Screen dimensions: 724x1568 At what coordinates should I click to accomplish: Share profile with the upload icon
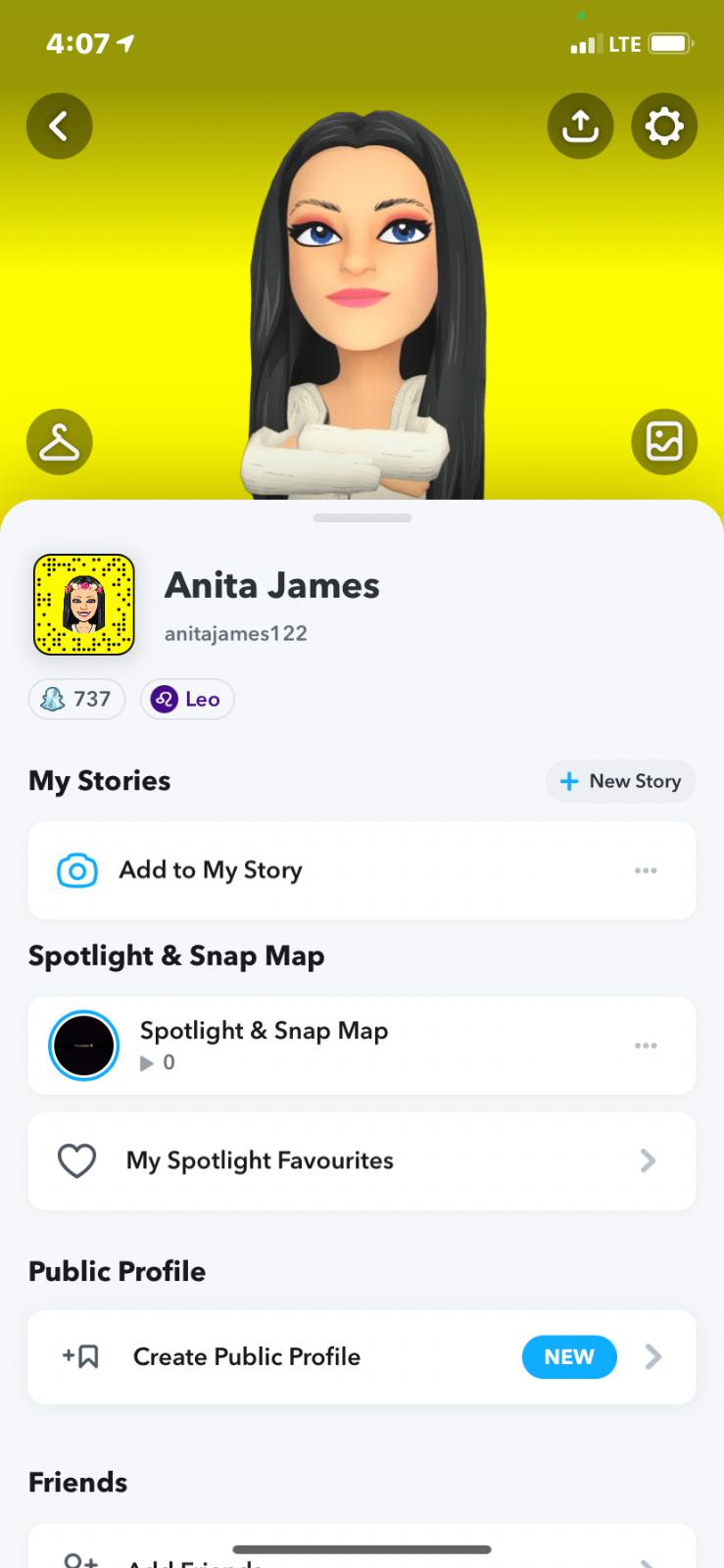[x=580, y=125]
